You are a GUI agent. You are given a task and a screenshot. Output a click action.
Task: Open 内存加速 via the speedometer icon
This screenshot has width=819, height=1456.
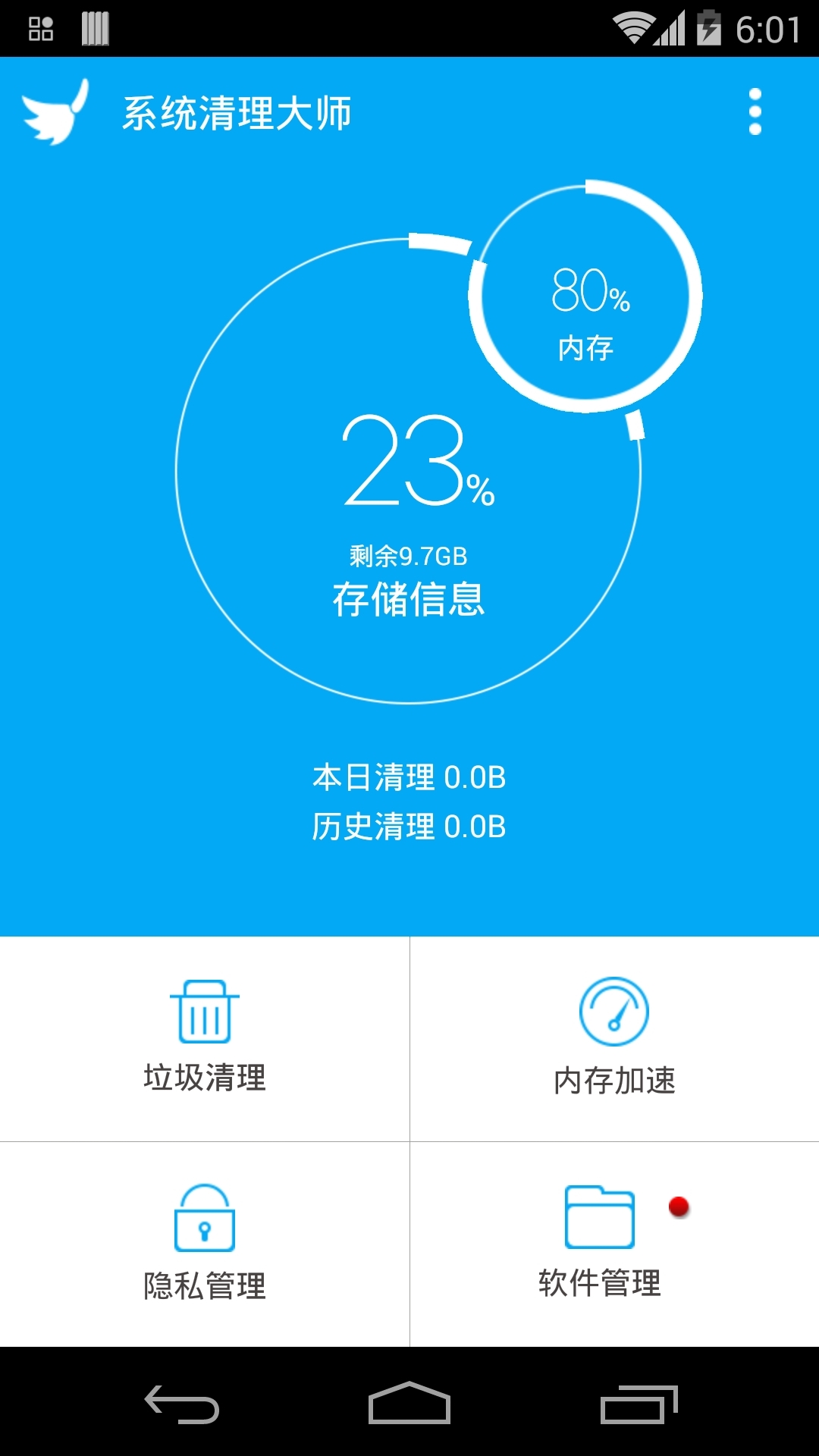tap(613, 1012)
